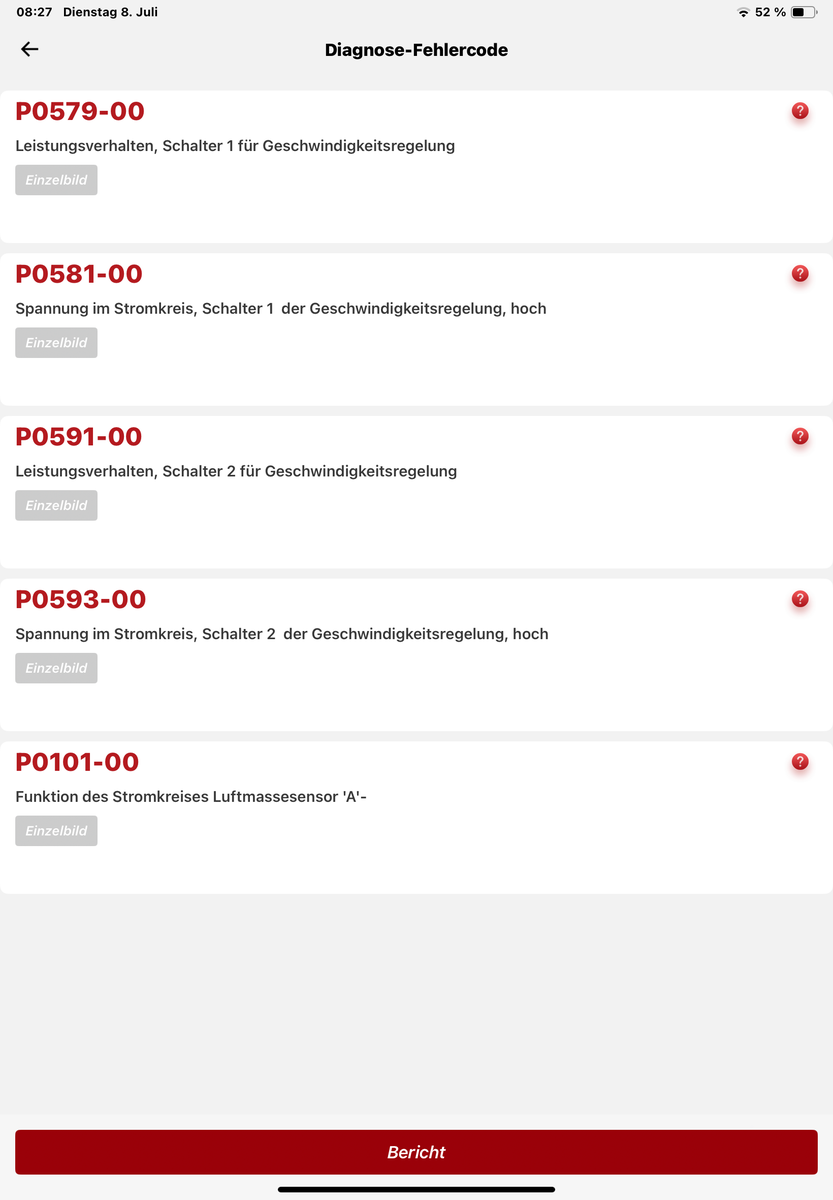Tap Einzelbild under P0579-00
The image size is (833, 1200).
(56, 180)
